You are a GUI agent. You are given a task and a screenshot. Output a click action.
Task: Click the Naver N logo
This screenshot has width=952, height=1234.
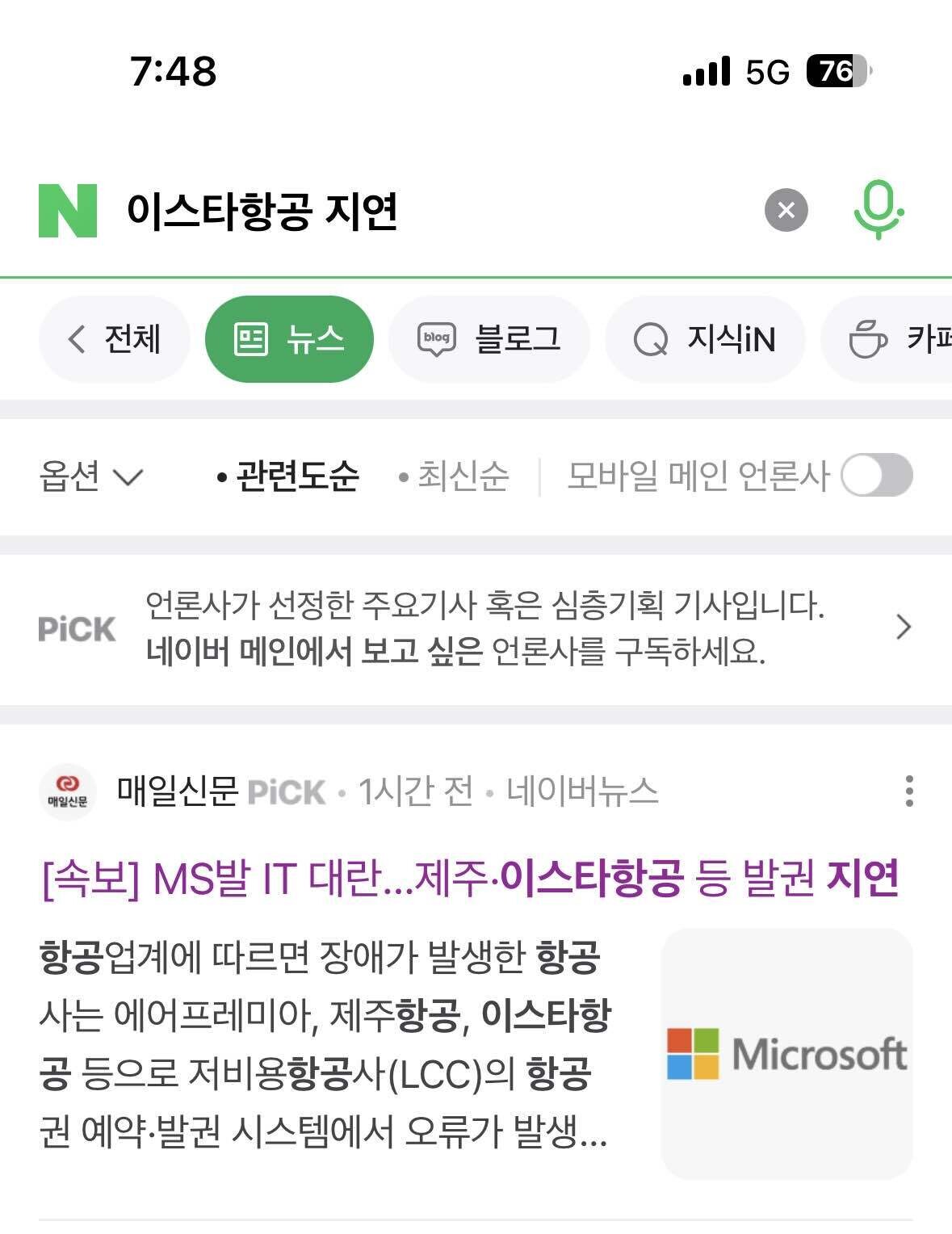(x=66, y=210)
